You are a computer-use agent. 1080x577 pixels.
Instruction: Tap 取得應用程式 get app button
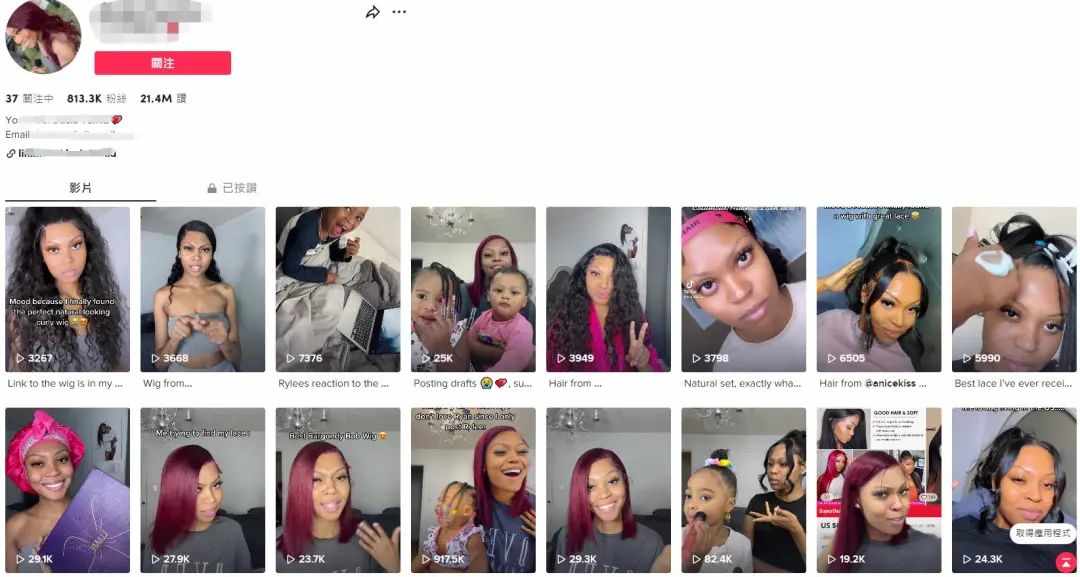(x=1043, y=533)
